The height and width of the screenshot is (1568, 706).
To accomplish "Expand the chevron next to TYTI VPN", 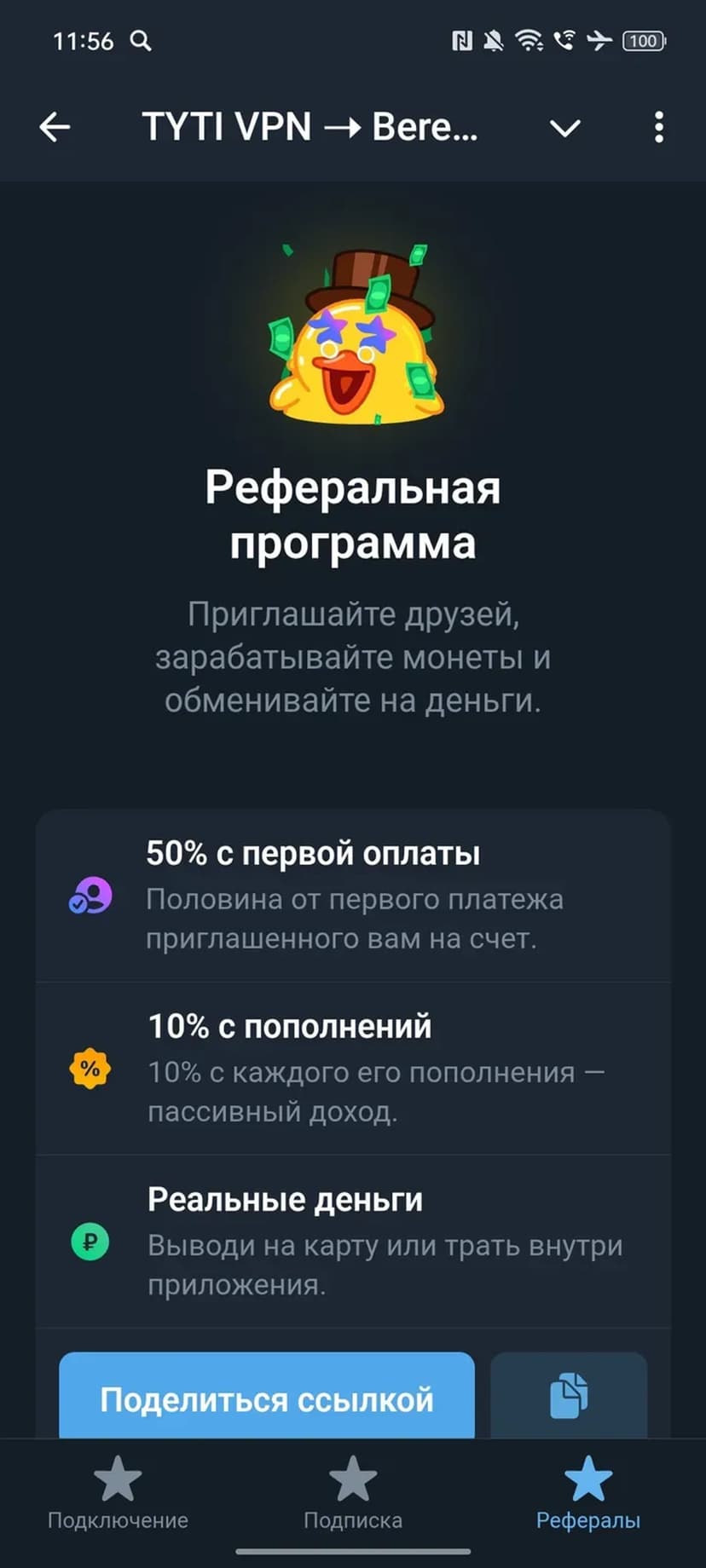I will pyautogui.click(x=564, y=129).
